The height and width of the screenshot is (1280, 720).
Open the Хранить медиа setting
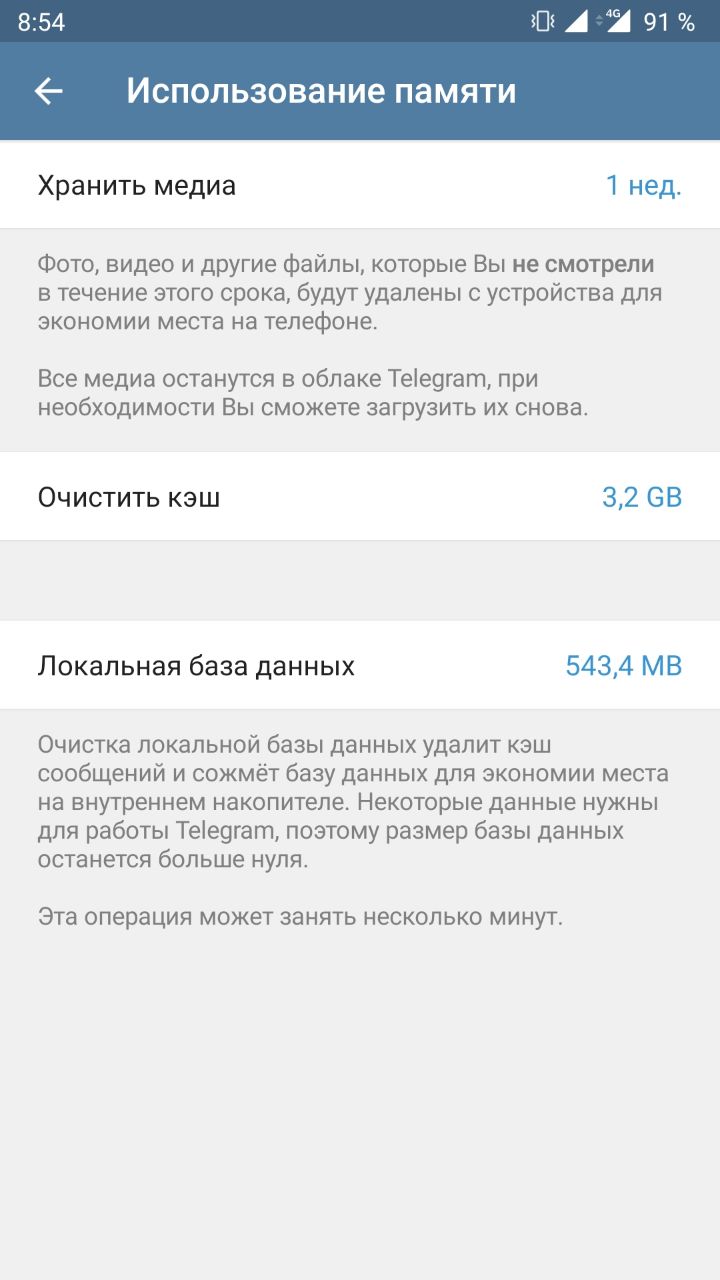click(360, 186)
